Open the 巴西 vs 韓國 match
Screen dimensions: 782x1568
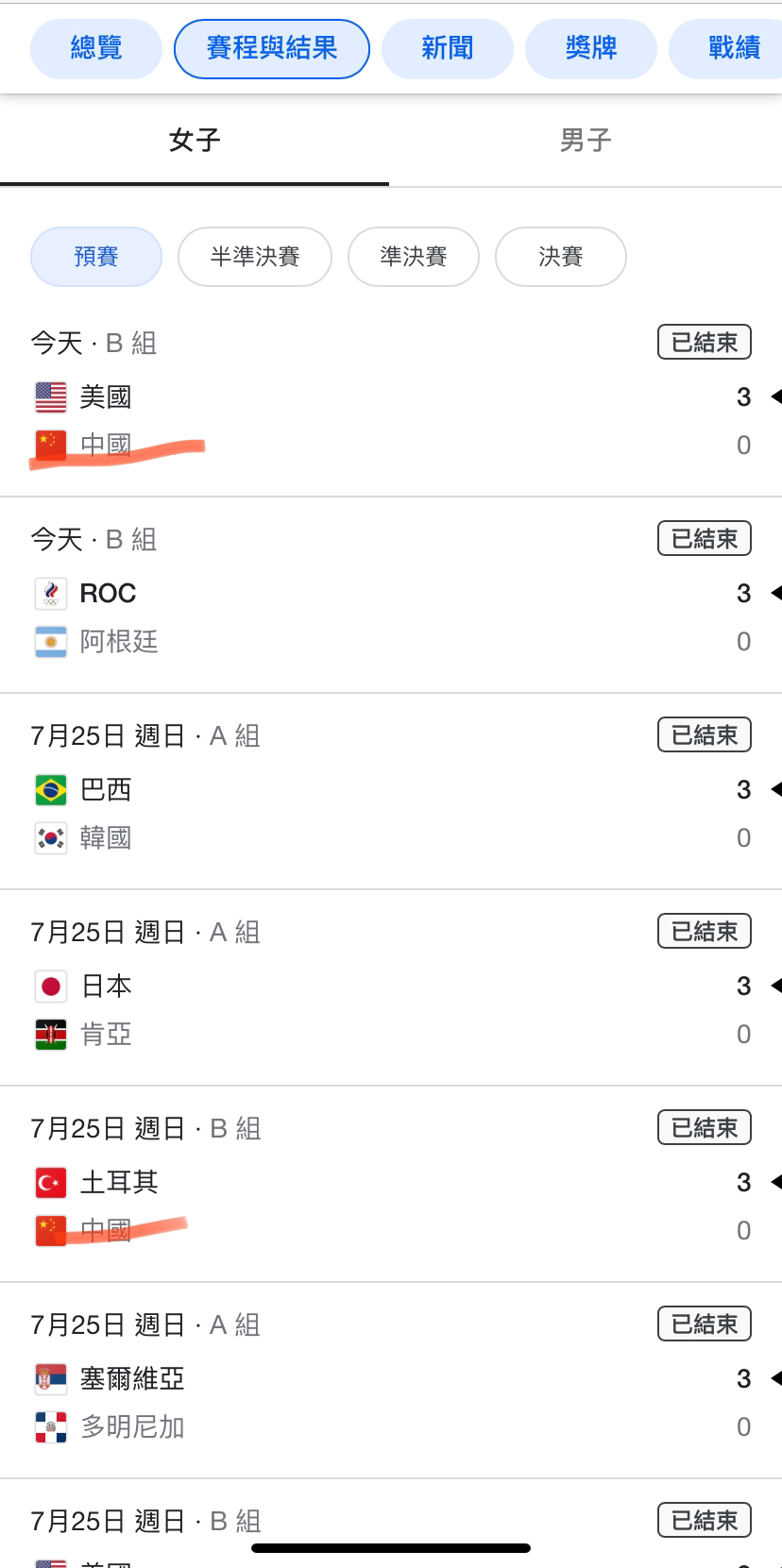click(x=391, y=791)
